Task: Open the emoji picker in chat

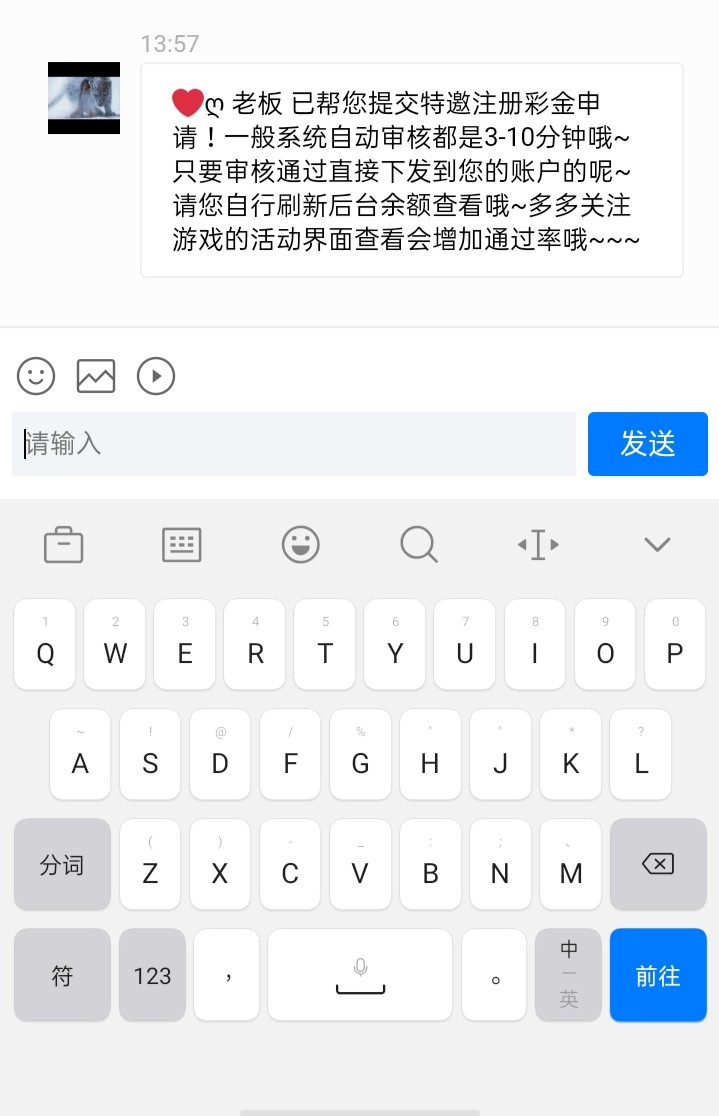Action: (x=36, y=376)
